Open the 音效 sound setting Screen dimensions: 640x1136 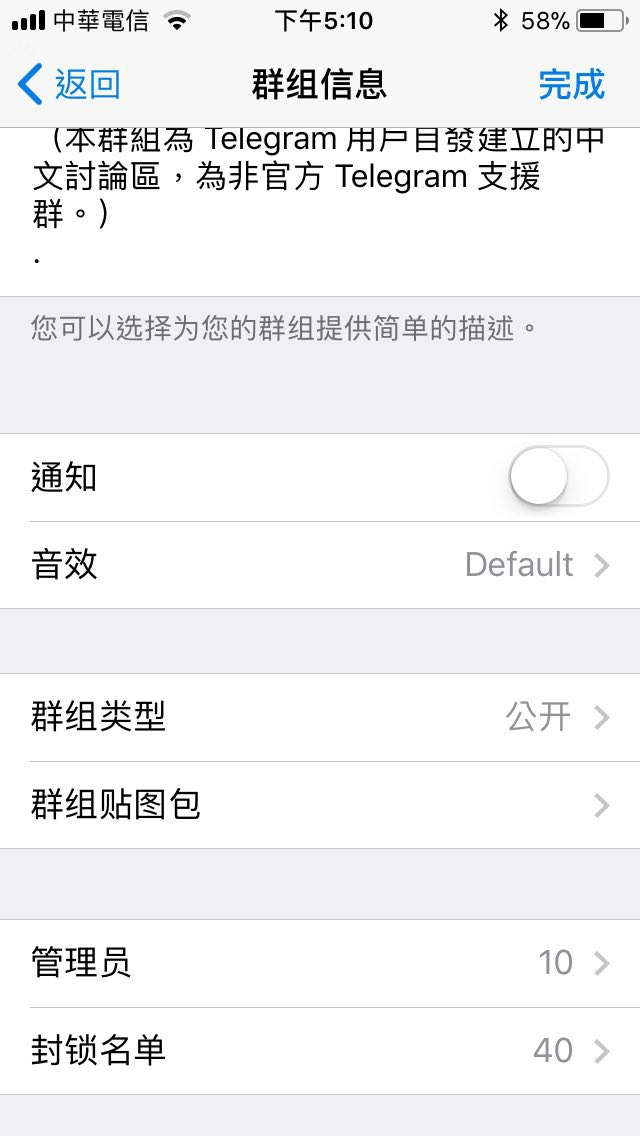pyautogui.click(x=320, y=565)
